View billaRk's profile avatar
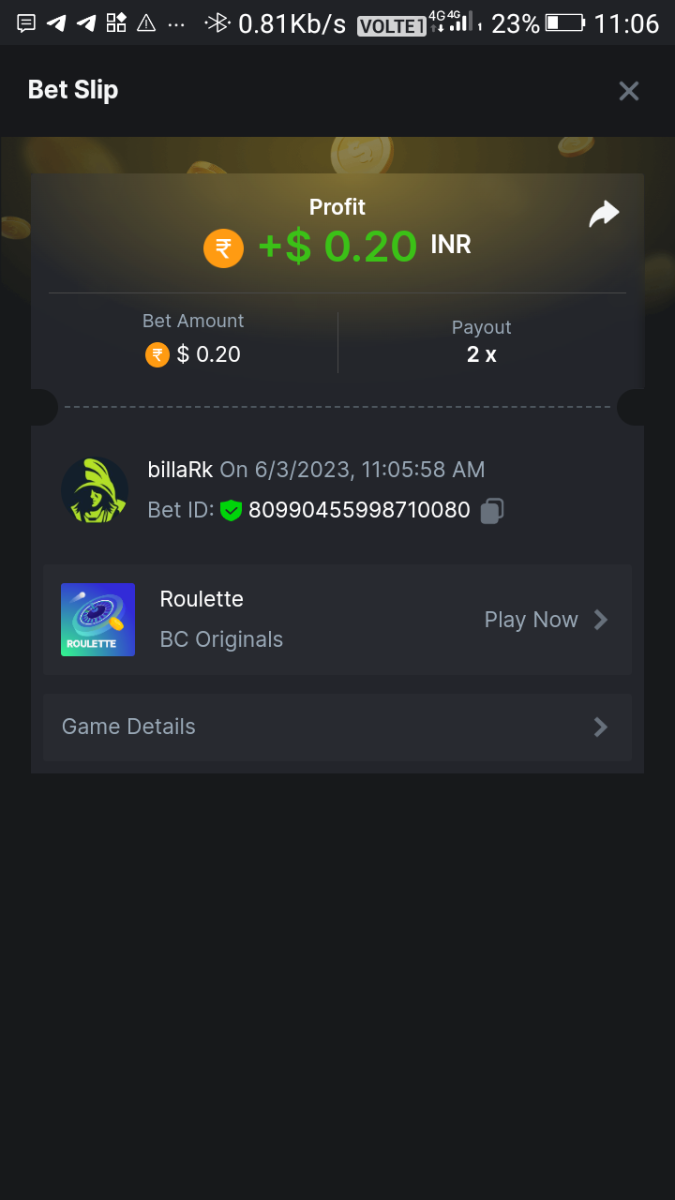 pyautogui.click(x=94, y=490)
